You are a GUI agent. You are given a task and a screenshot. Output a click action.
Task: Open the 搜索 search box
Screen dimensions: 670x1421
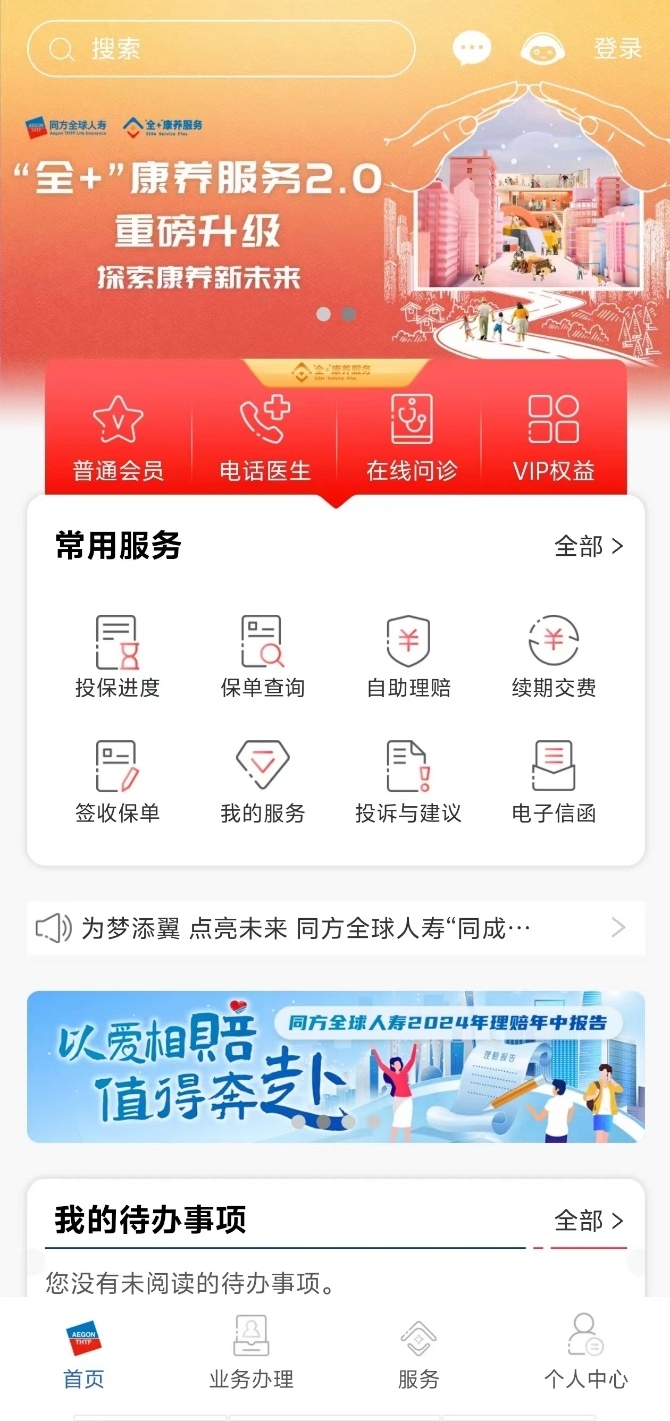point(221,49)
